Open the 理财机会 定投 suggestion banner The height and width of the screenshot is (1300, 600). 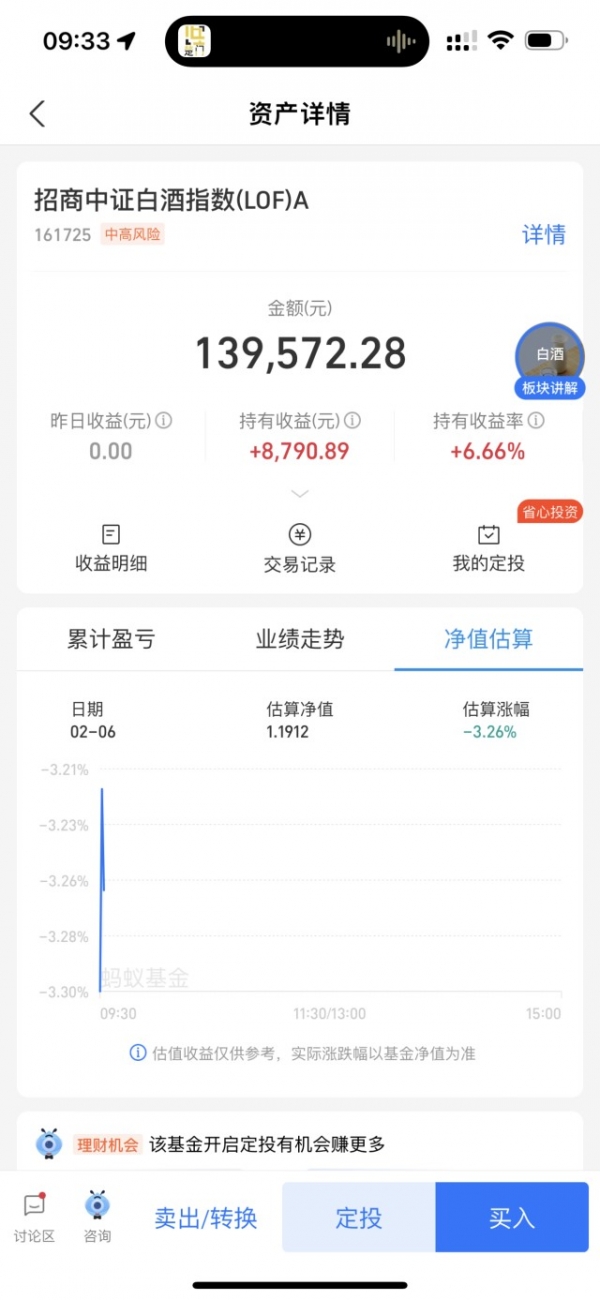coord(300,1144)
